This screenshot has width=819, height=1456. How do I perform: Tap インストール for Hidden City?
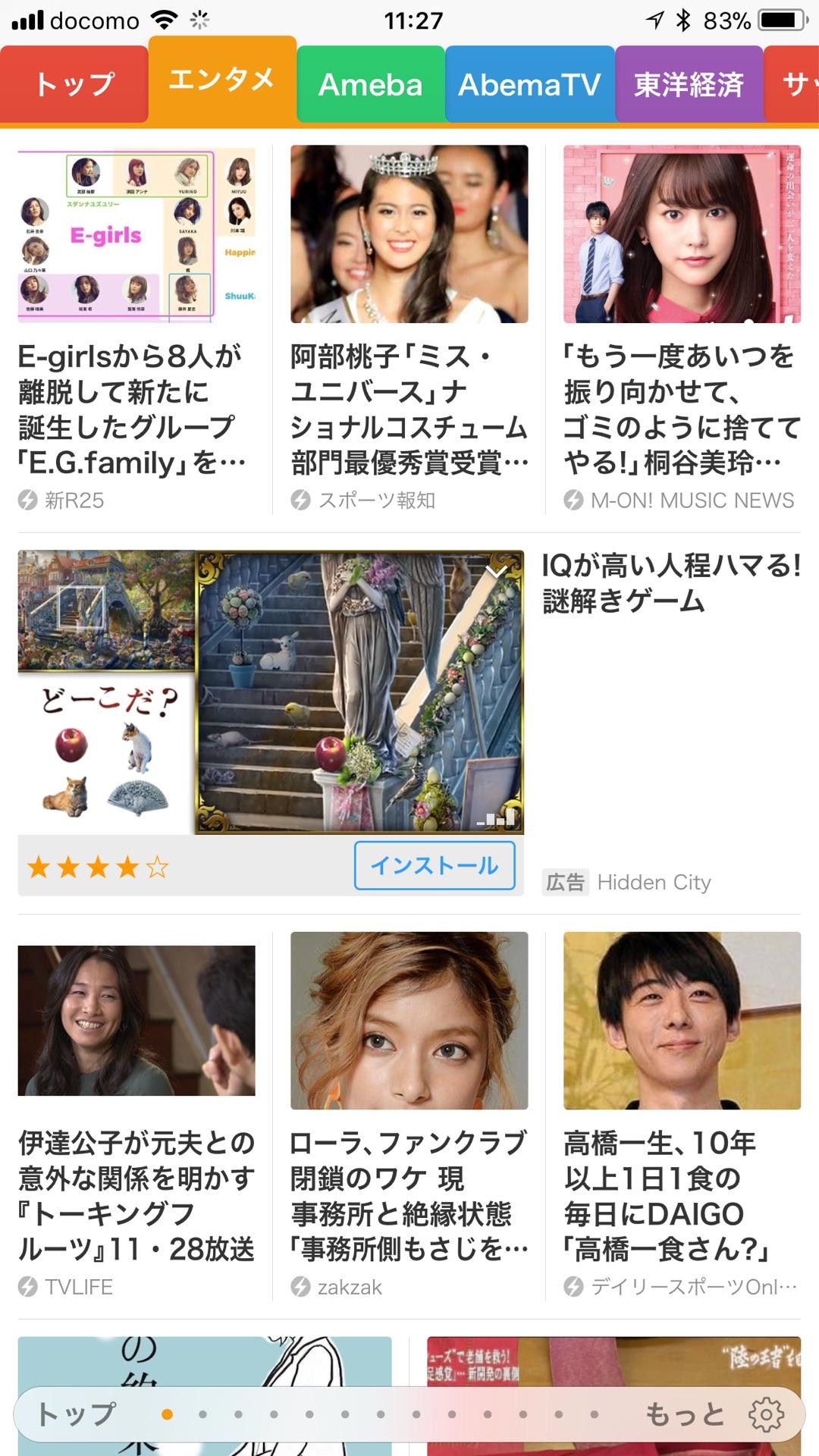[x=435, y=865]
